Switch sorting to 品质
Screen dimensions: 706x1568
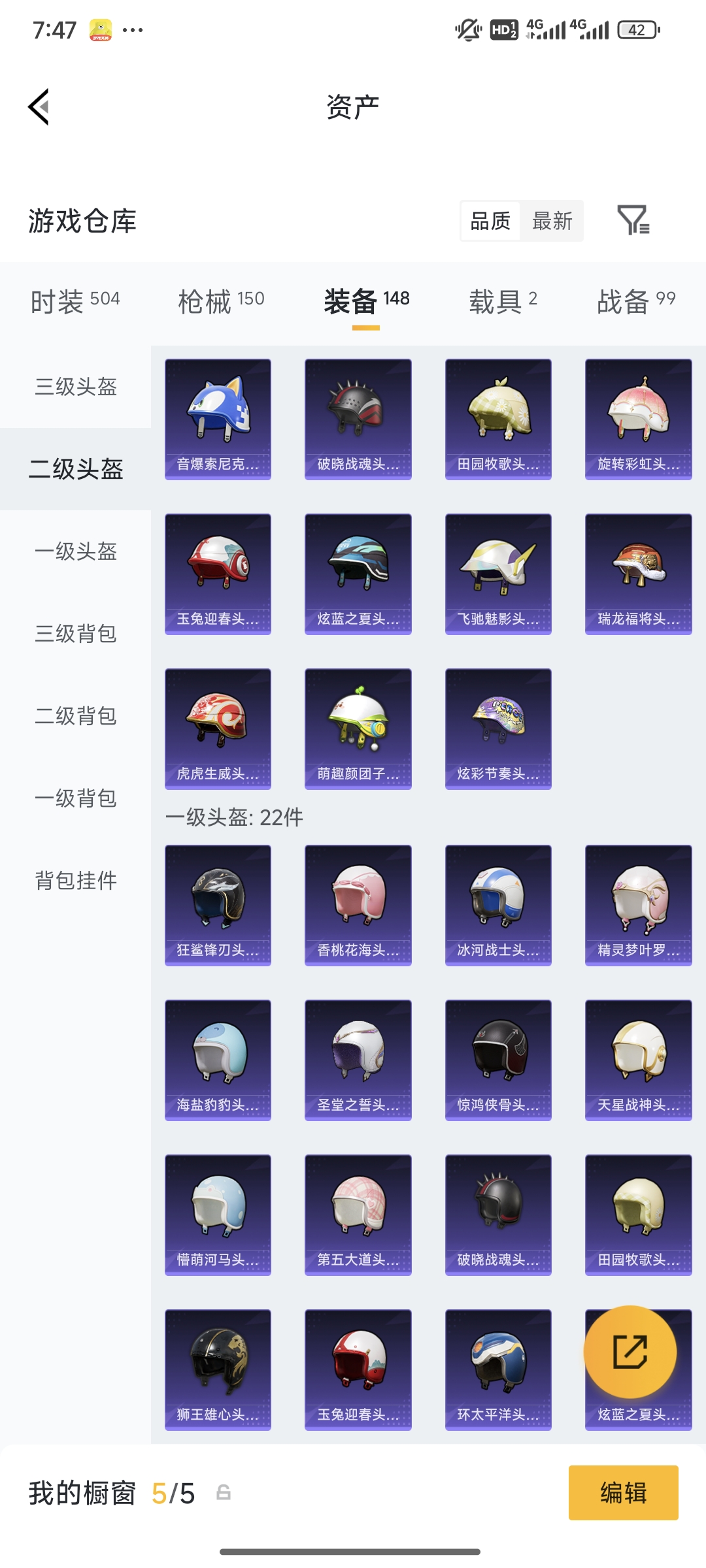point(490,221)
